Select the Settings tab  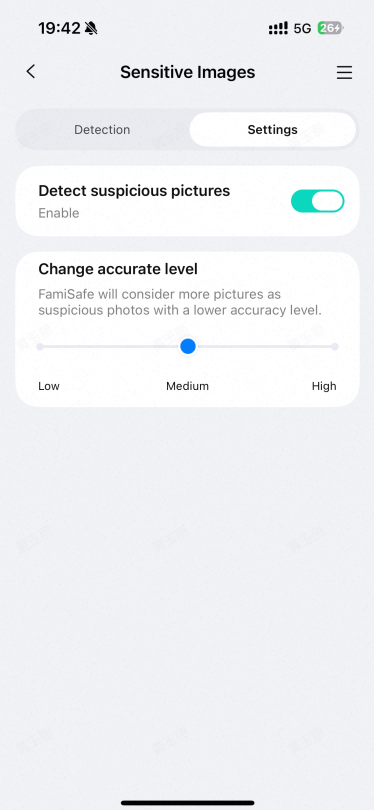272,130
